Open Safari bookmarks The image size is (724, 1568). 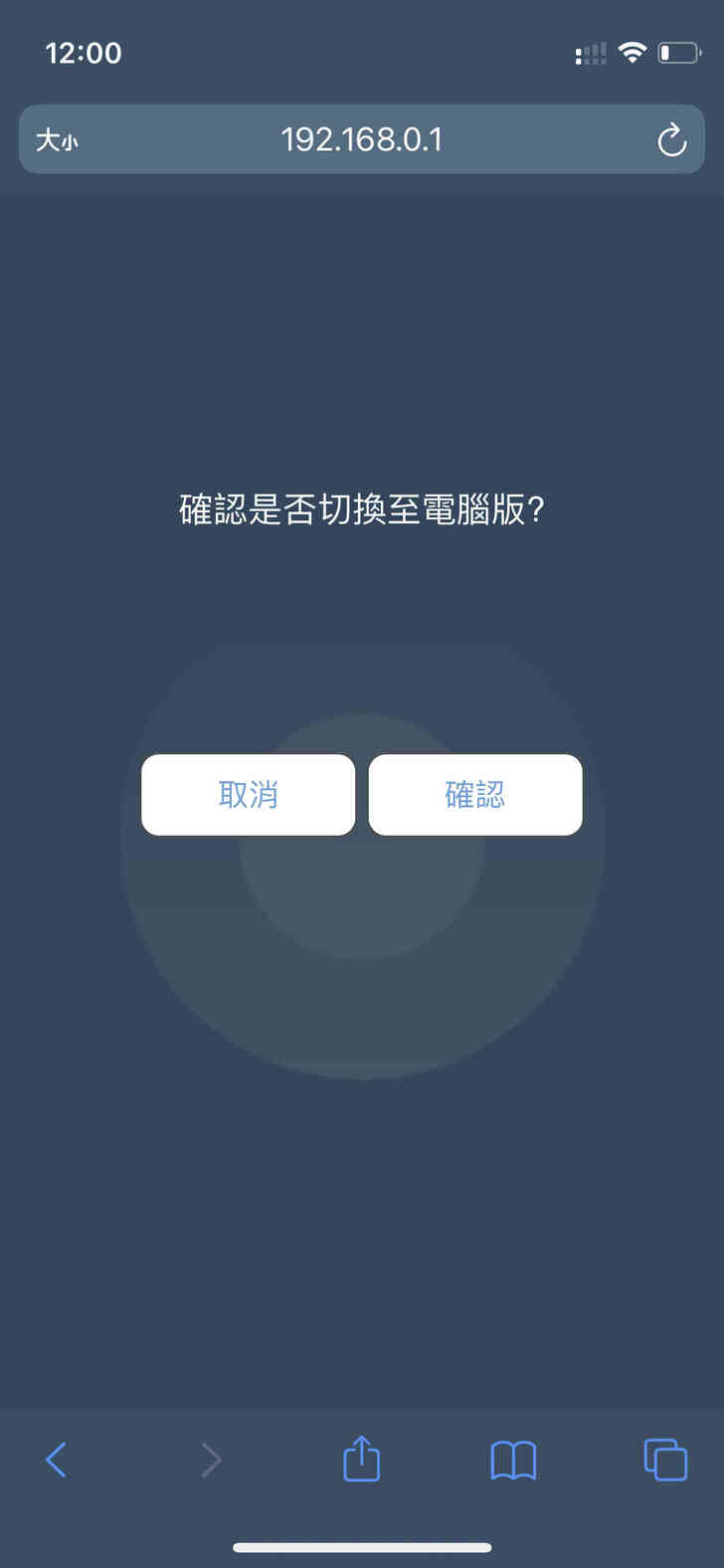(513, 1460)
